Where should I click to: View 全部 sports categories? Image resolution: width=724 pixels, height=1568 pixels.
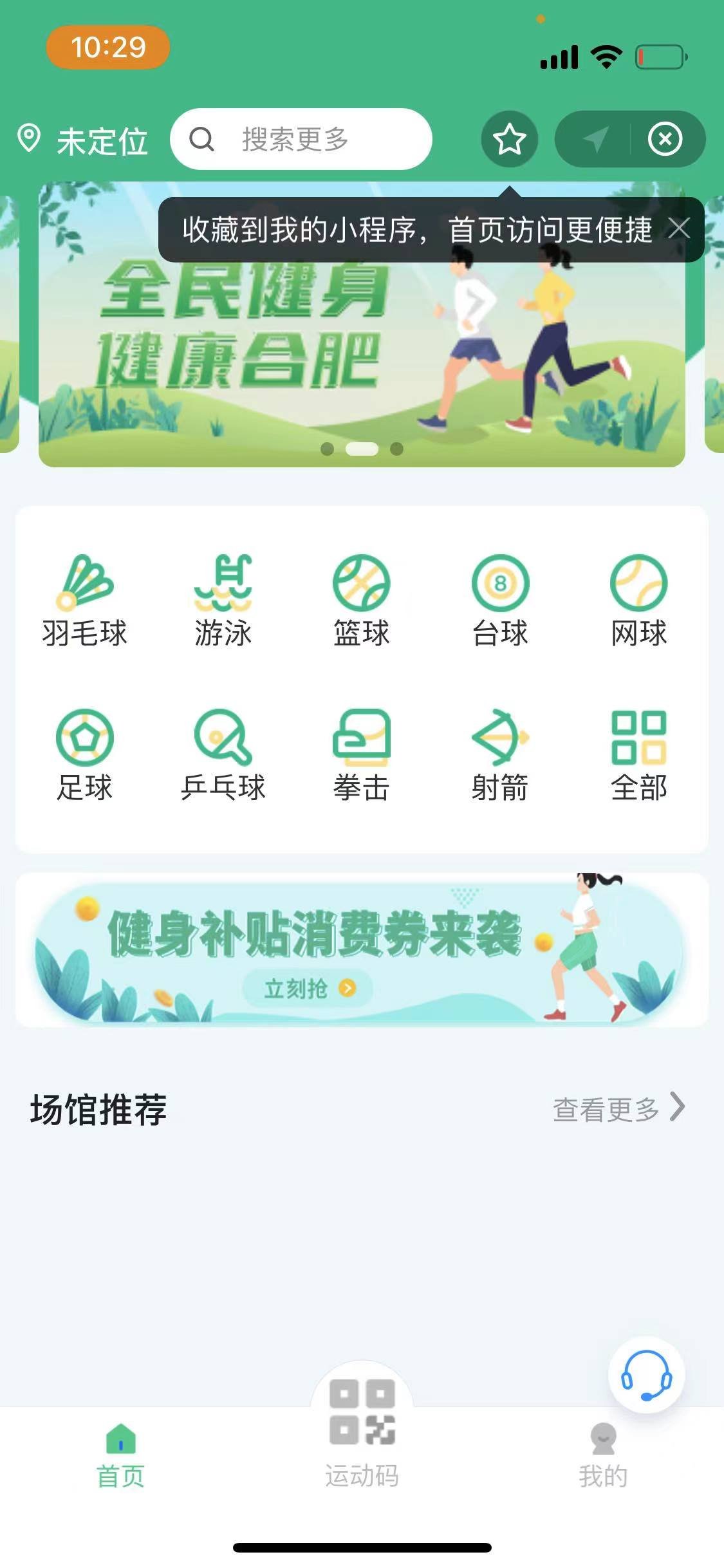point(638,754)
